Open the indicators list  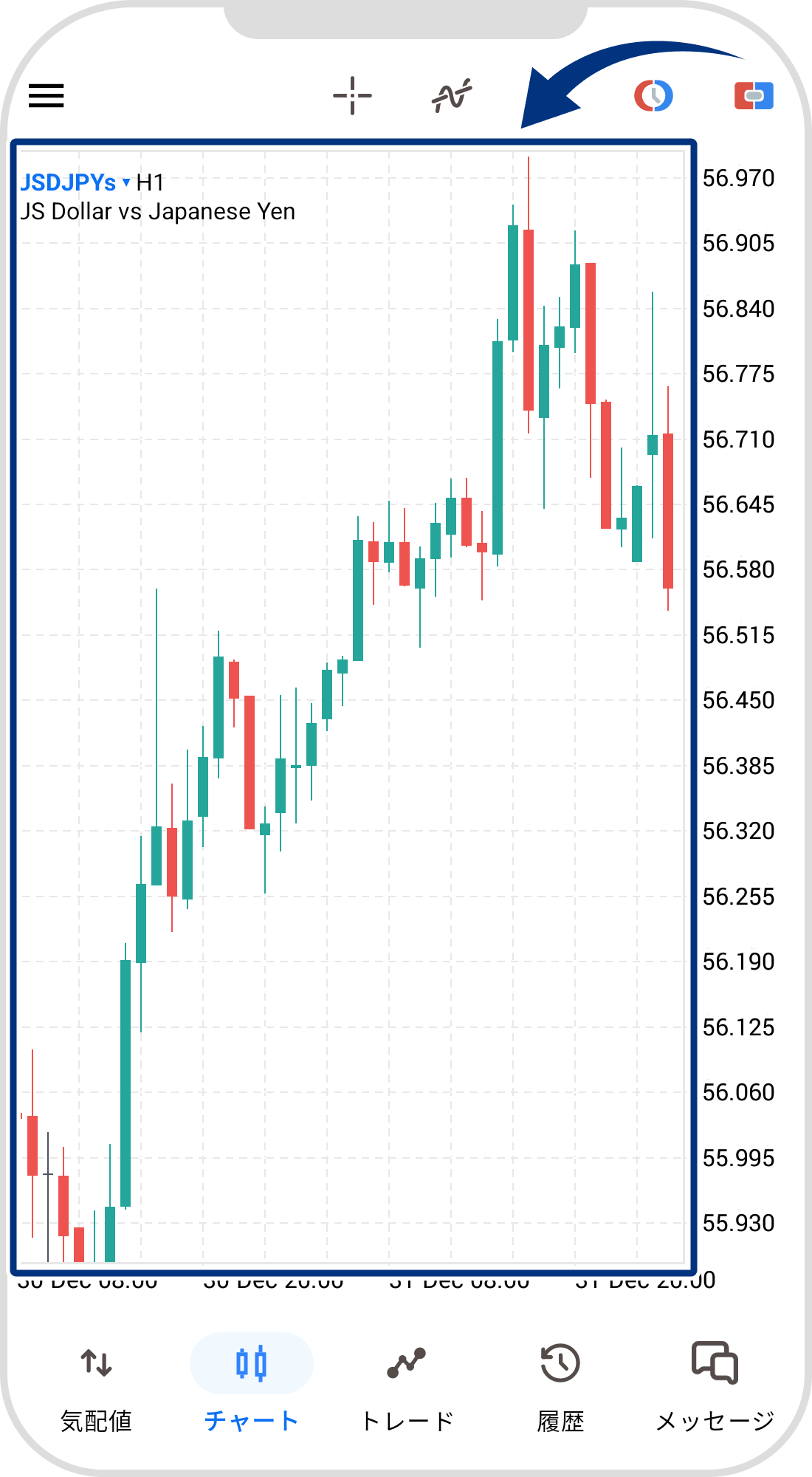pos(452,96)
